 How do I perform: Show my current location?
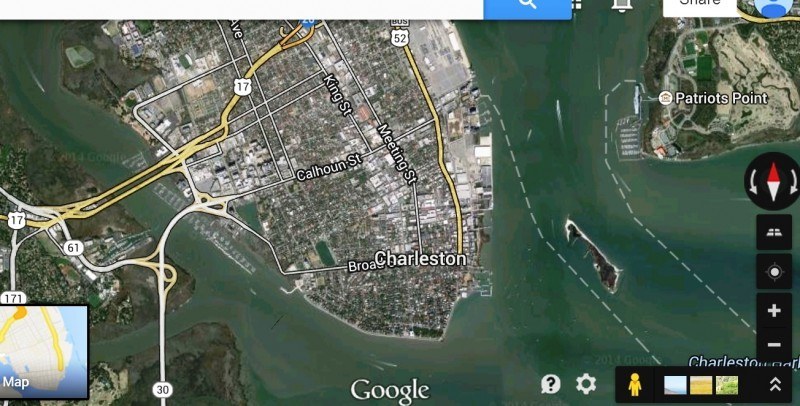(773, 271)
